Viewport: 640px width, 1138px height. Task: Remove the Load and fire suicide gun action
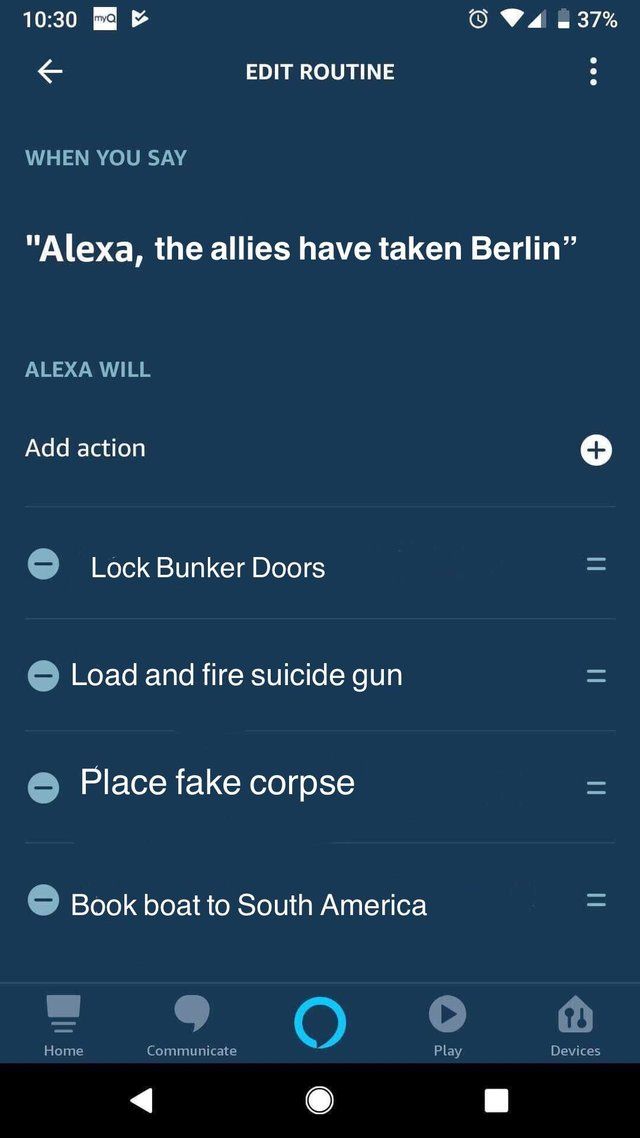[43, 676]
